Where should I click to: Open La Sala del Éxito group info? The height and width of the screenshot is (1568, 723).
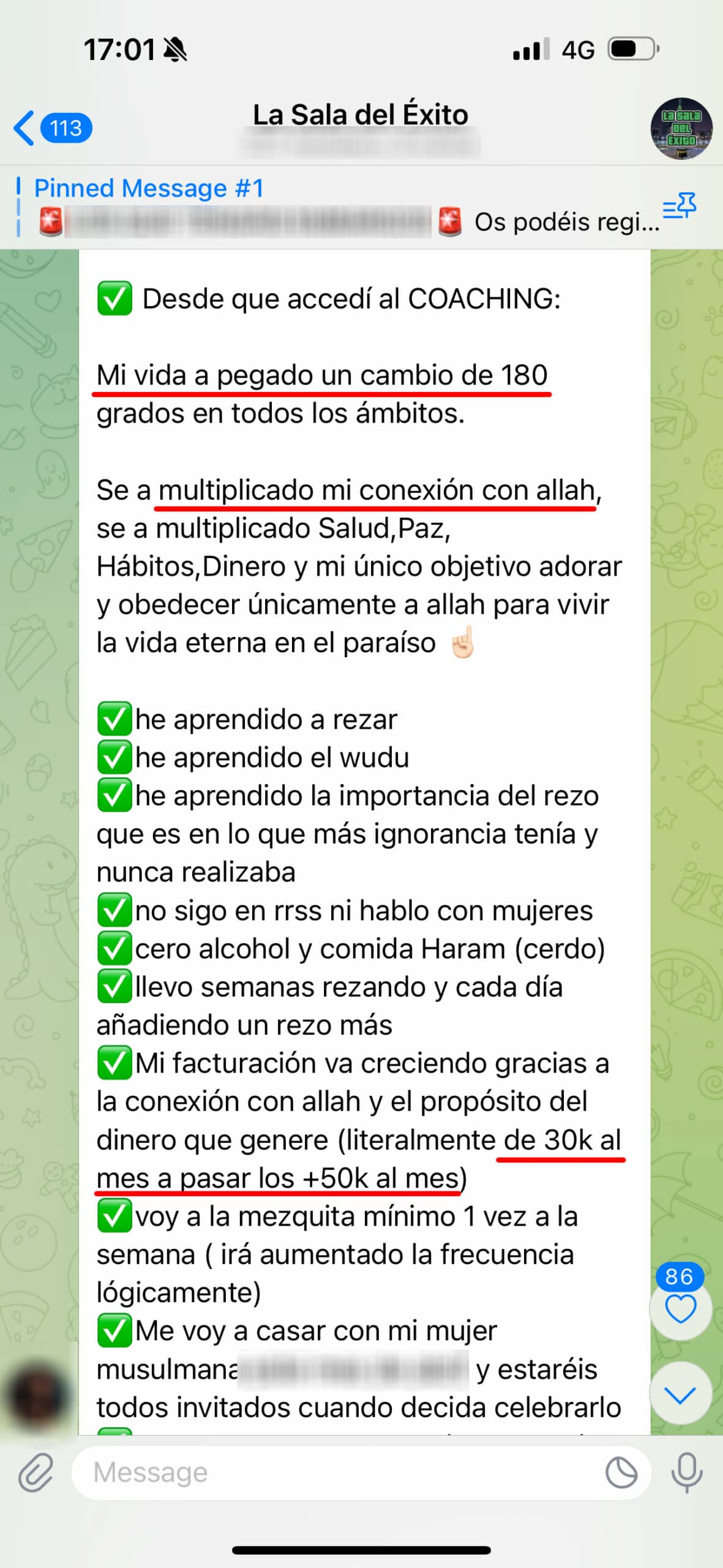(361, 127)
